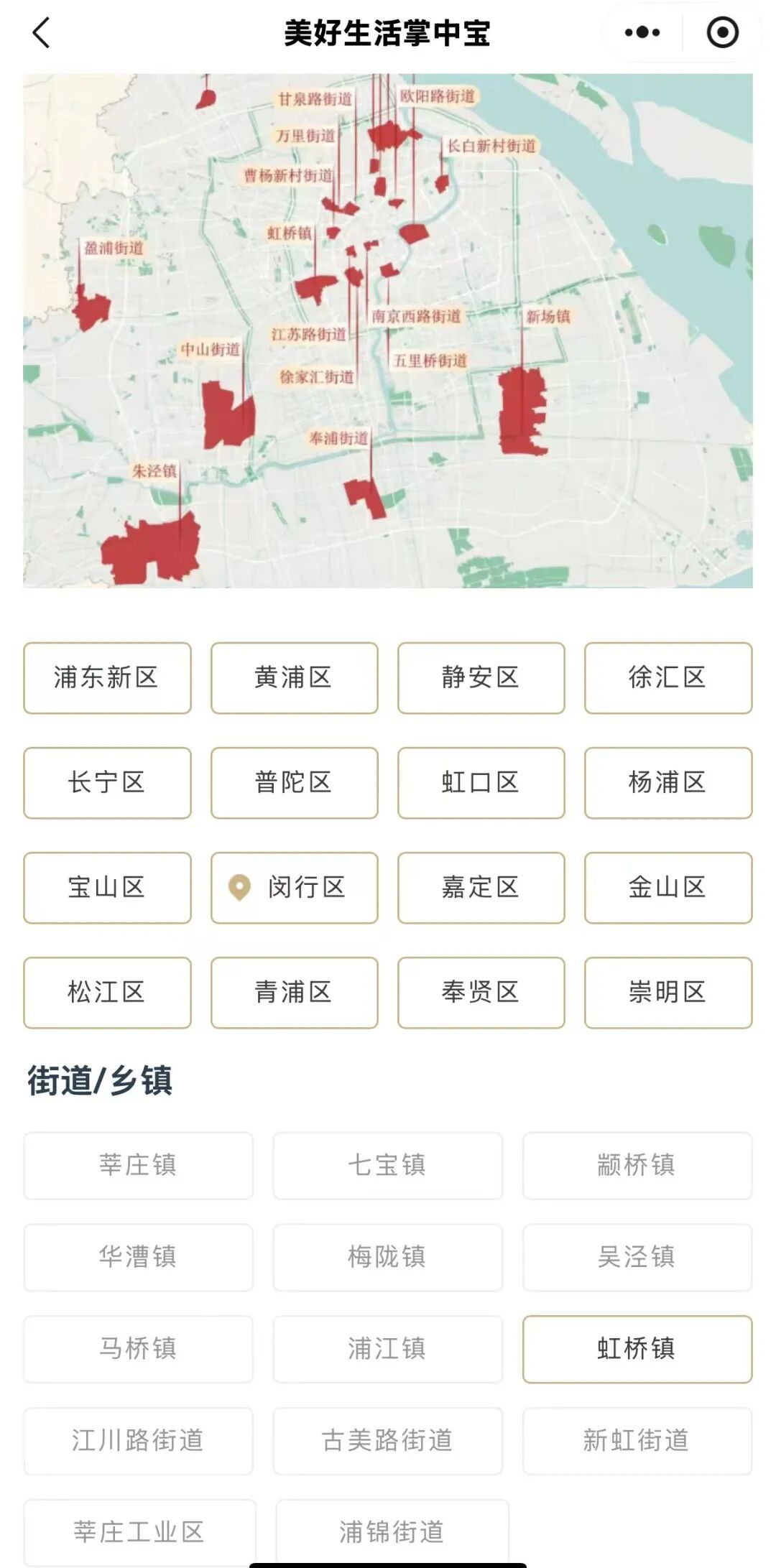Switch to 普陀区 district
This screenshot has width=776, height=1568.
[x=294, y=782]
